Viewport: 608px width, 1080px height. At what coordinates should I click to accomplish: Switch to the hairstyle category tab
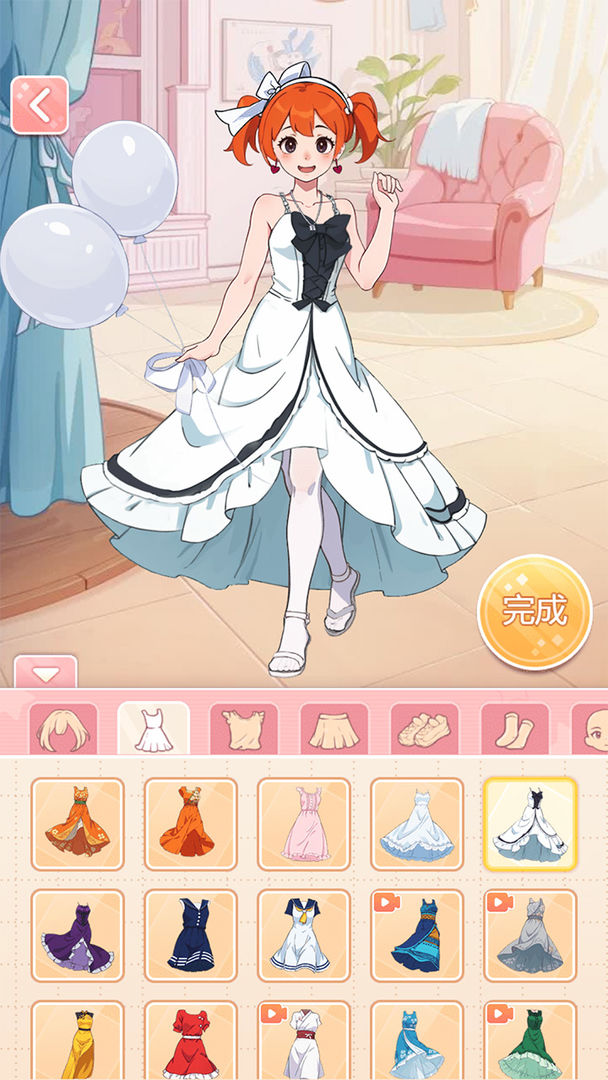(x=63, y=729)
